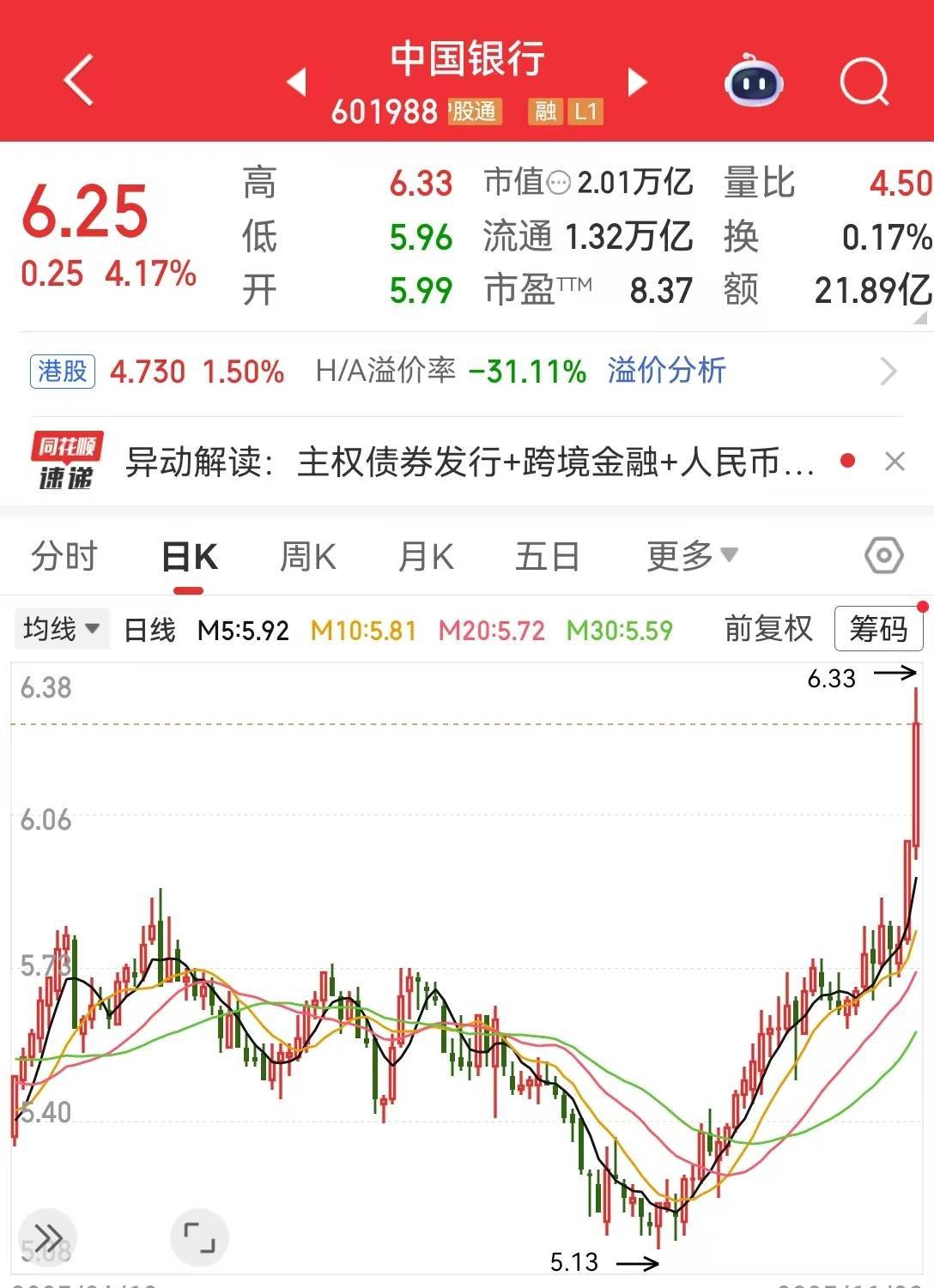Switch to the 周K tab

(x=307, y=556)
